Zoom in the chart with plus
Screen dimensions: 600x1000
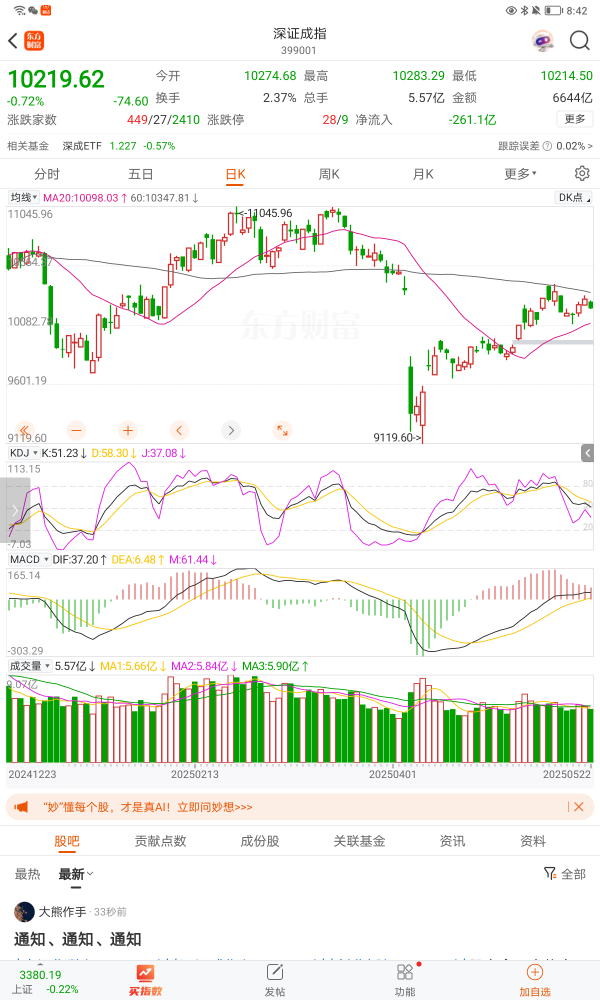pyautogui.click(x=128, y=430)
